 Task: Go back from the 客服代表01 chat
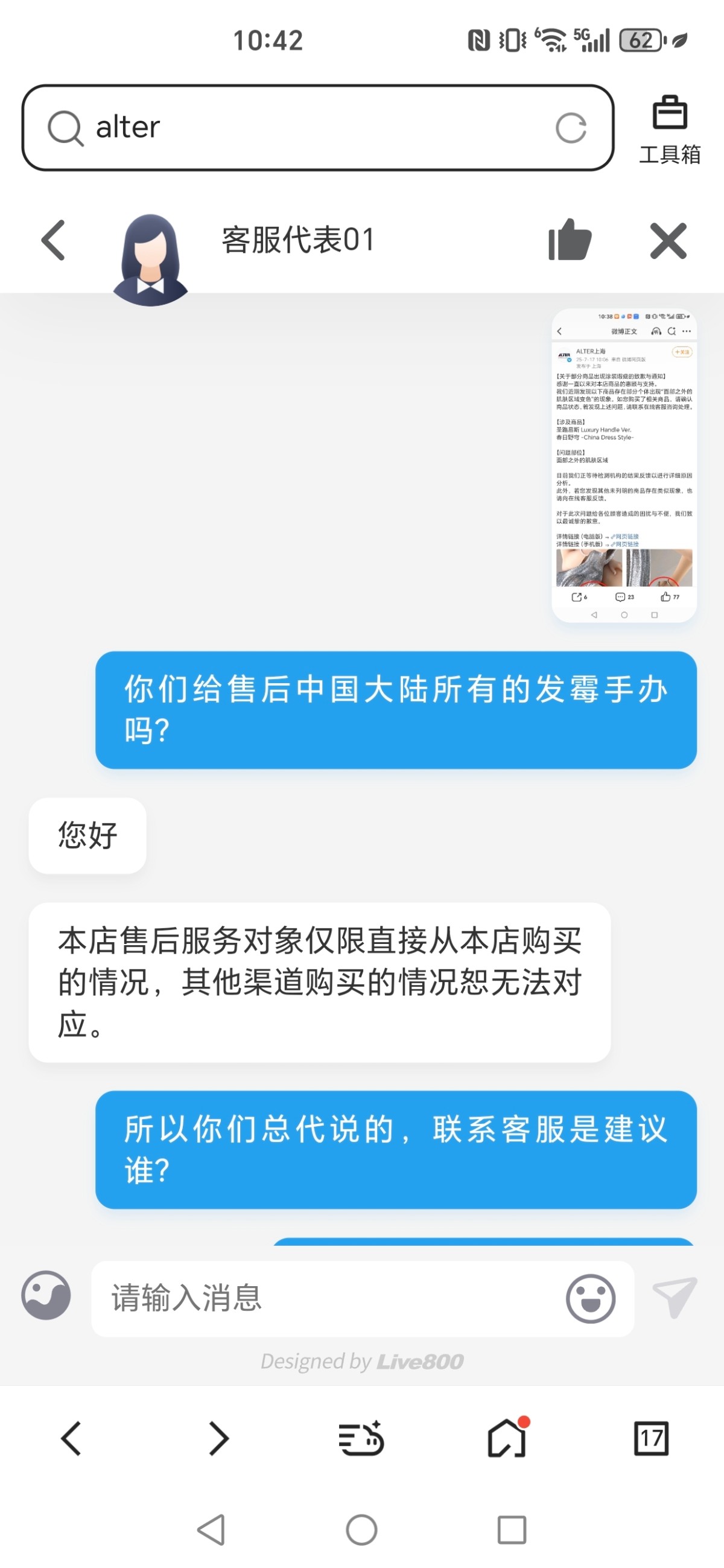tap(54, 240)
